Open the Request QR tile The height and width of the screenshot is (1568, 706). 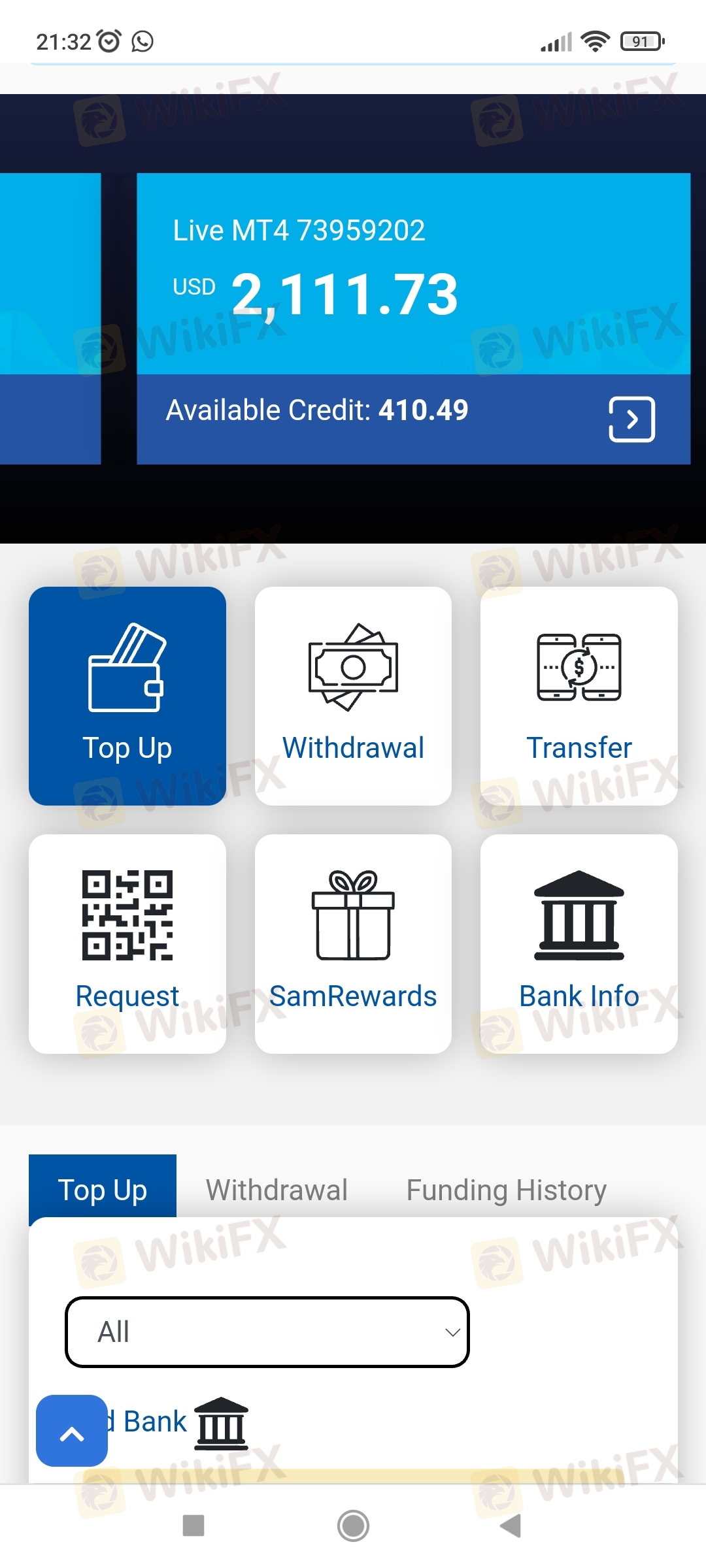(127, 943)
